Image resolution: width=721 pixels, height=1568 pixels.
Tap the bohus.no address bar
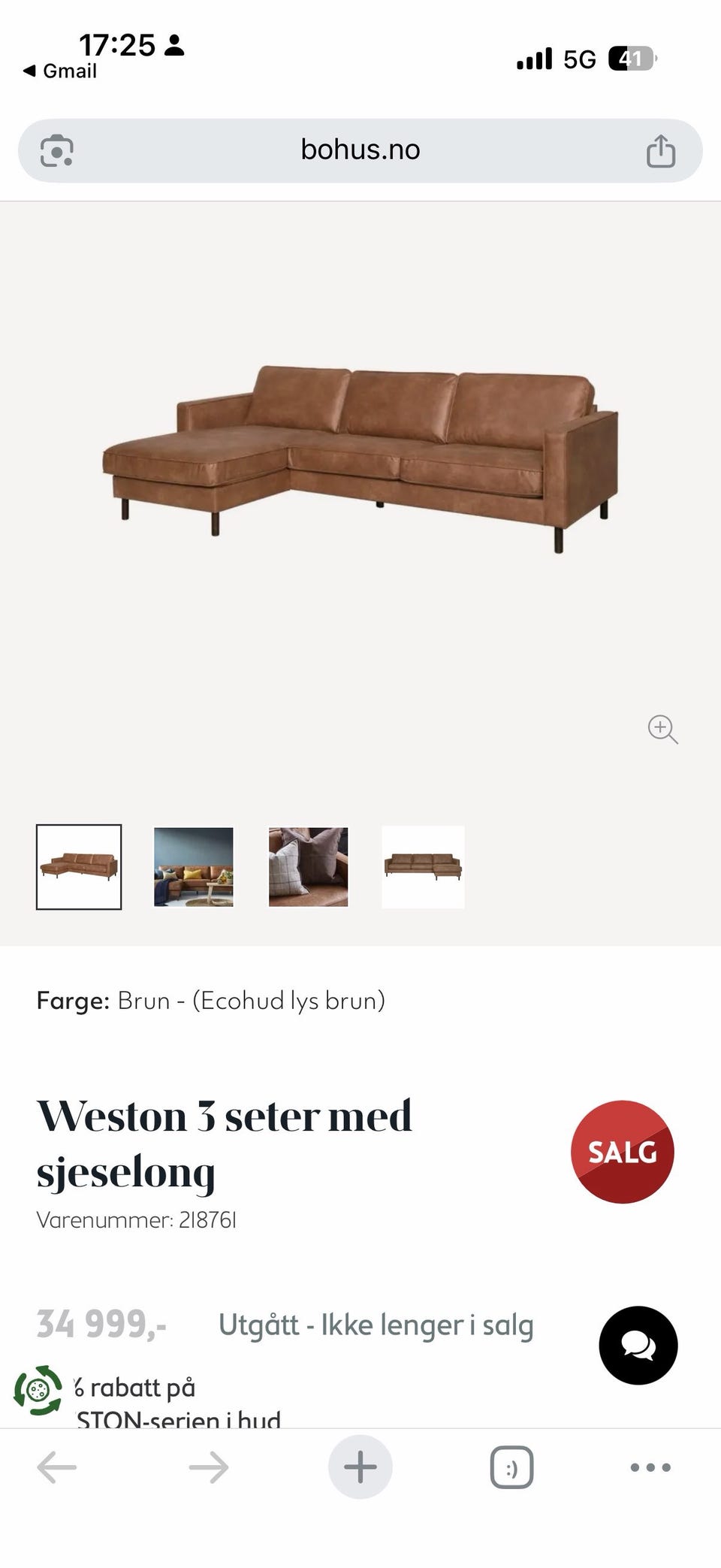[360, 150]
